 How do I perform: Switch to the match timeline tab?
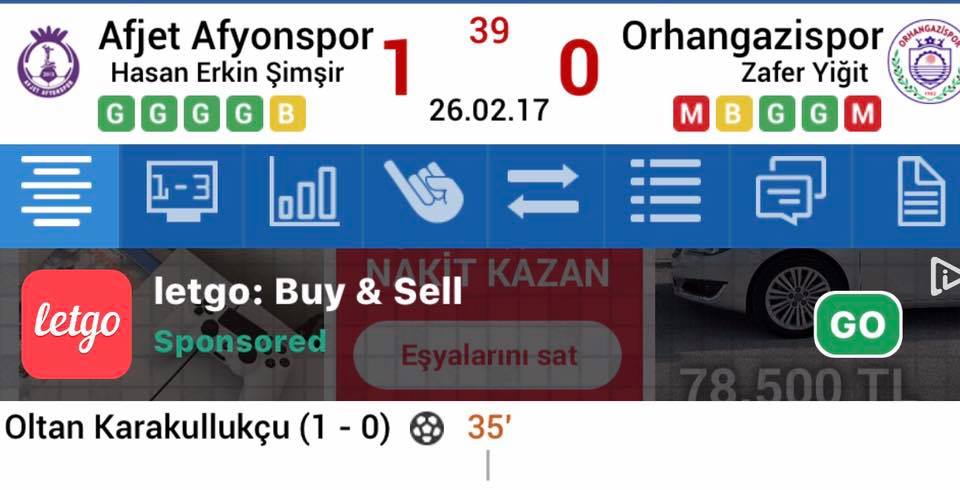(58, 195)
